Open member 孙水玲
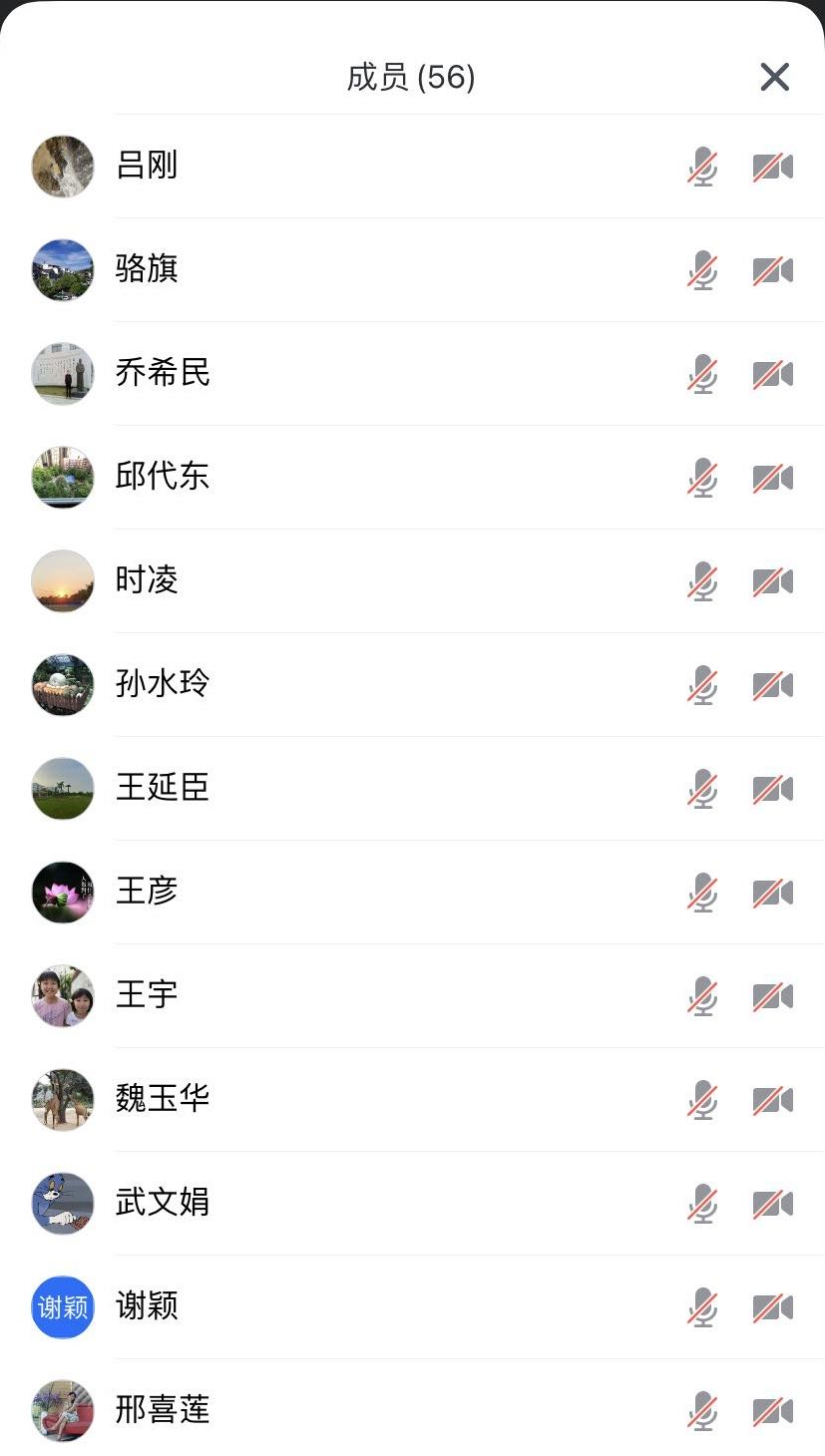 point(163,684)
